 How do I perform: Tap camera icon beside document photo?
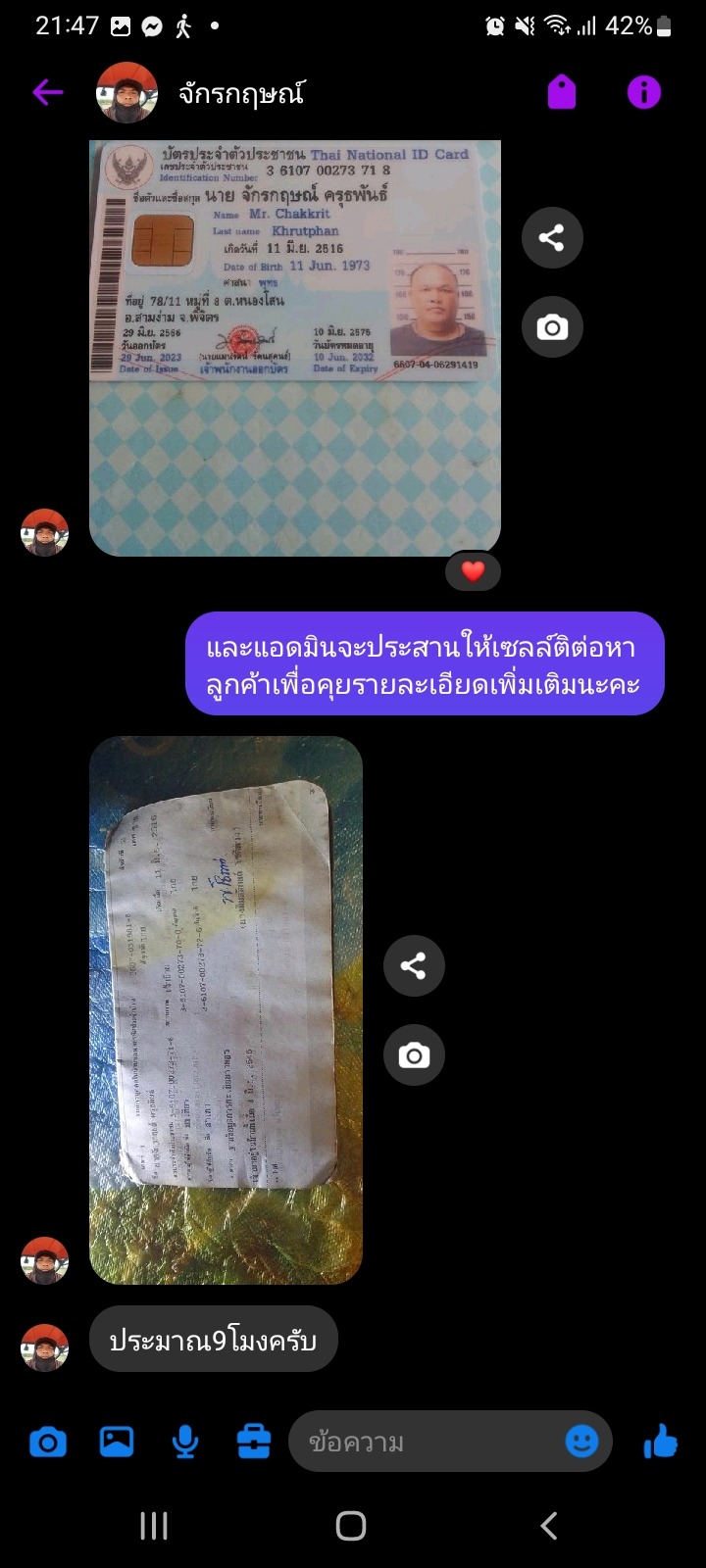tap(414, 1055)
